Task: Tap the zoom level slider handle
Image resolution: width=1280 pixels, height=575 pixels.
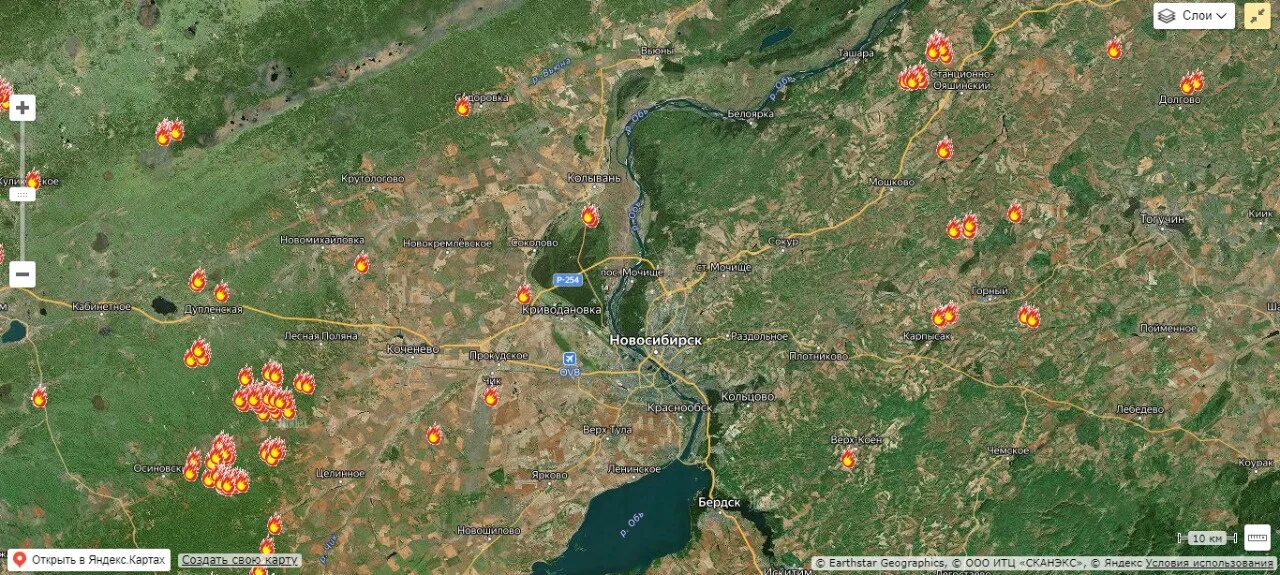Action: [22, 194]
